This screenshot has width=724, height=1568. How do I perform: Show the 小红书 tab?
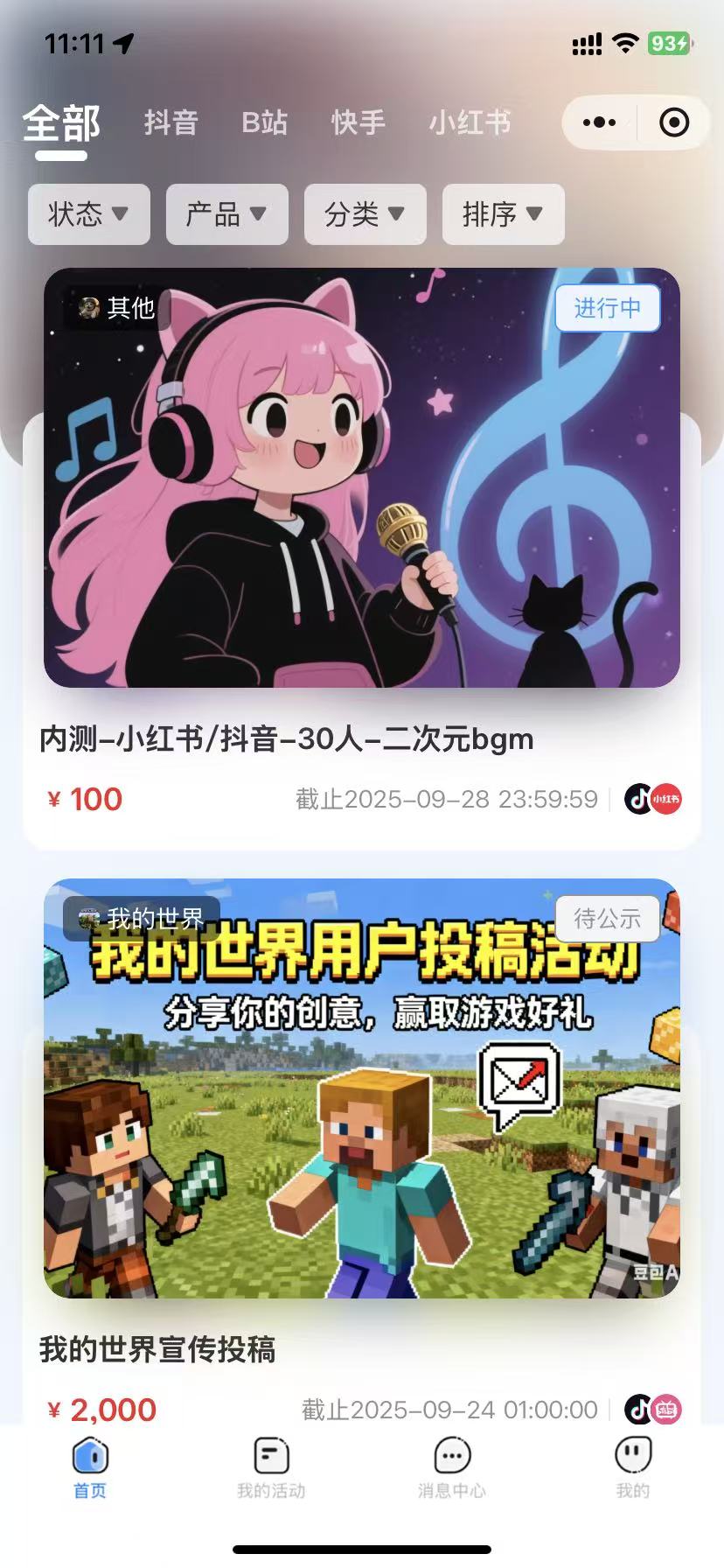pos(470,122)
